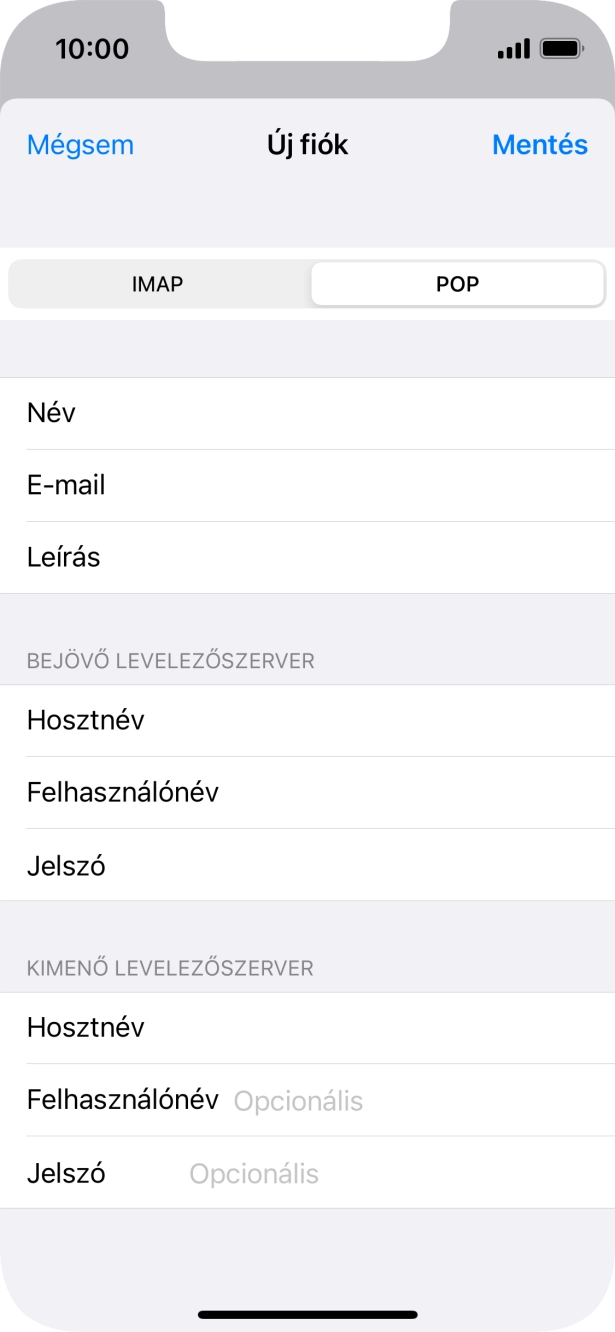Cancel with the Mégsem button

(80, 145)
